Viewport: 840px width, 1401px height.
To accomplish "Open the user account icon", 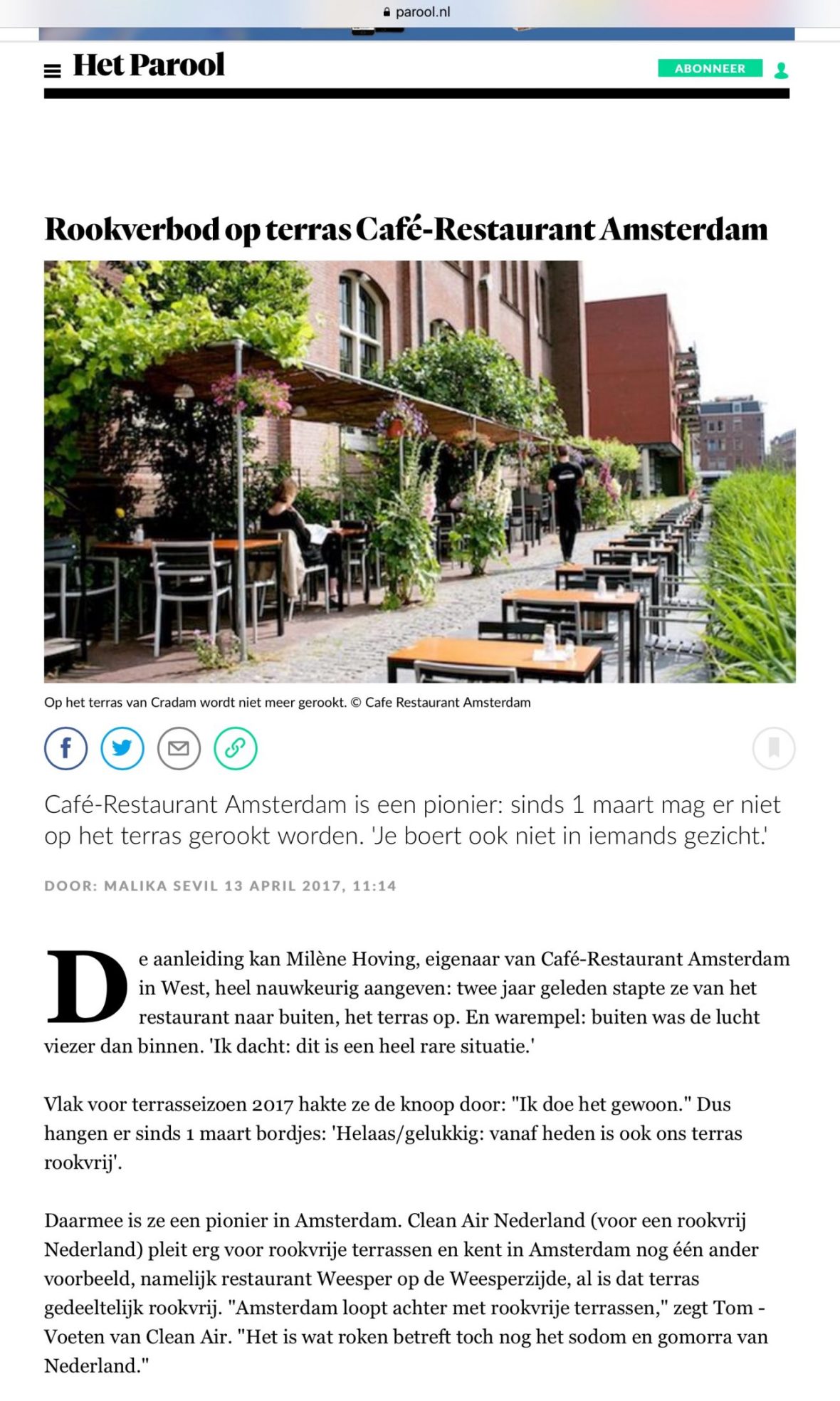I will (781, 70).
